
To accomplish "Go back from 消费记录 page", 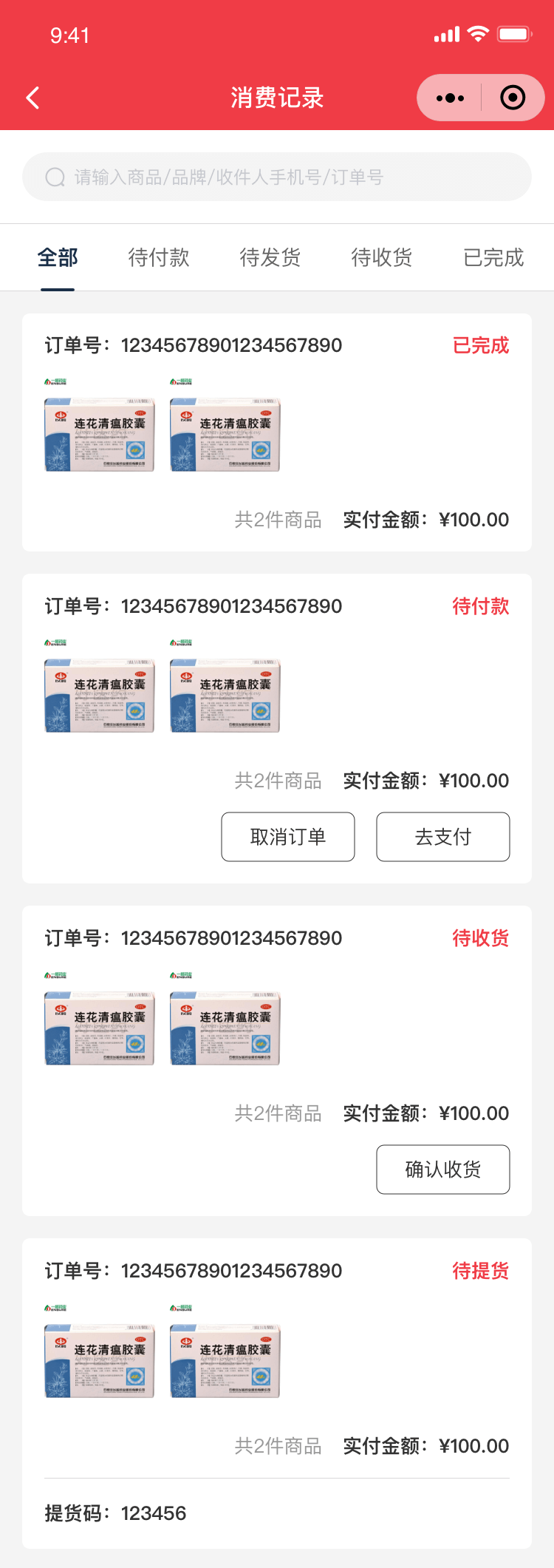I will [33, 98].
